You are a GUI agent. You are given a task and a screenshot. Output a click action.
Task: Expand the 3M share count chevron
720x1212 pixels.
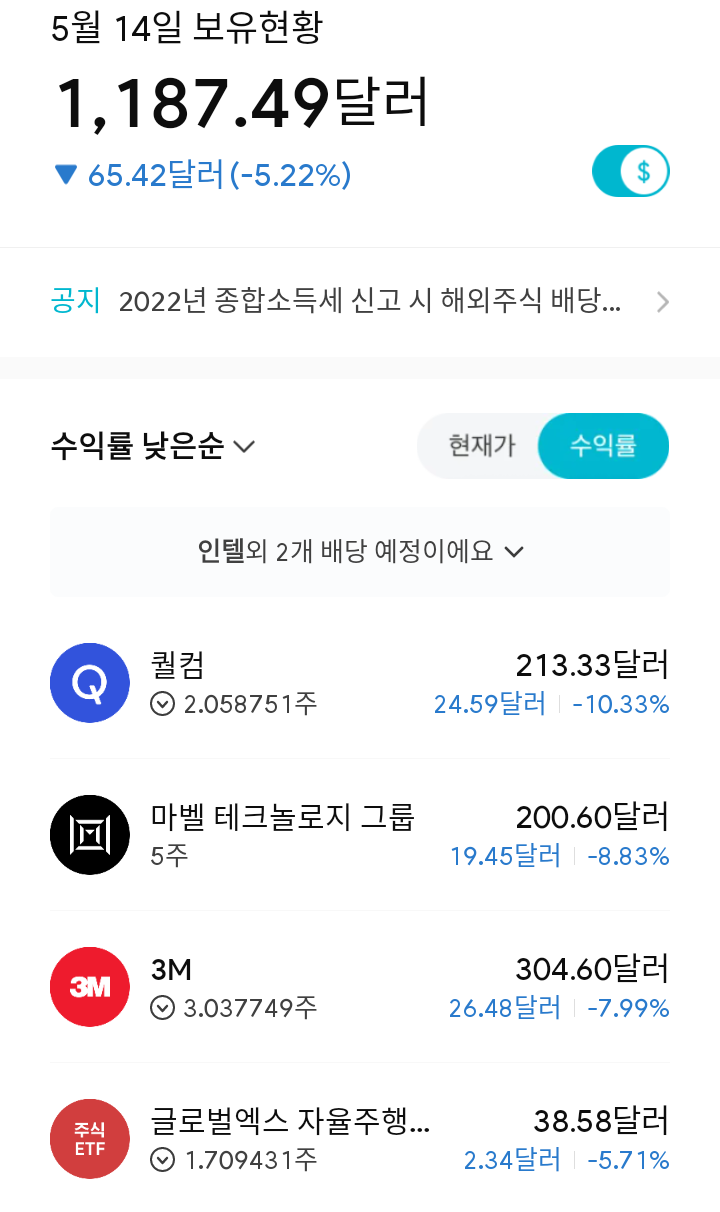163,1008
